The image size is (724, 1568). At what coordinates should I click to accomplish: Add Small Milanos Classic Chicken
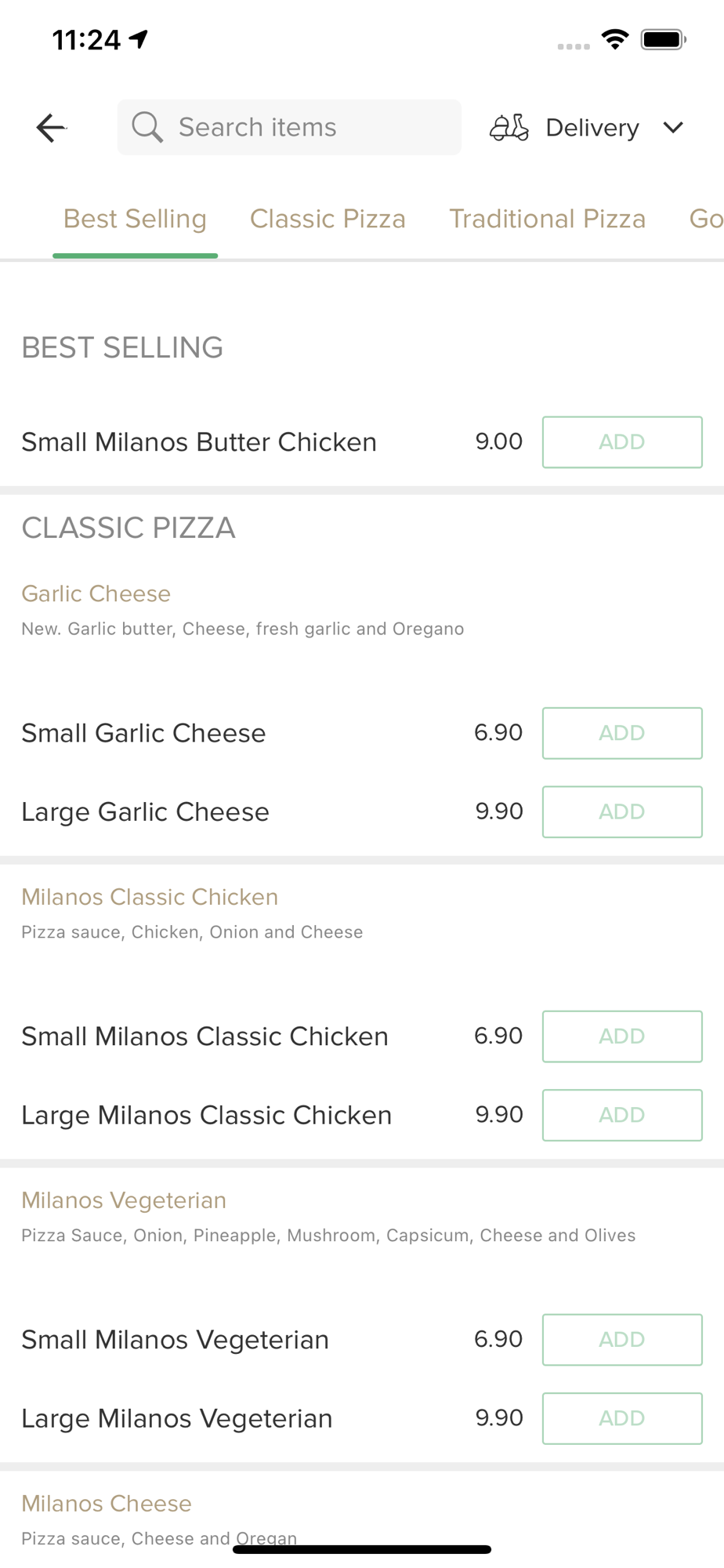(622, 1036)
